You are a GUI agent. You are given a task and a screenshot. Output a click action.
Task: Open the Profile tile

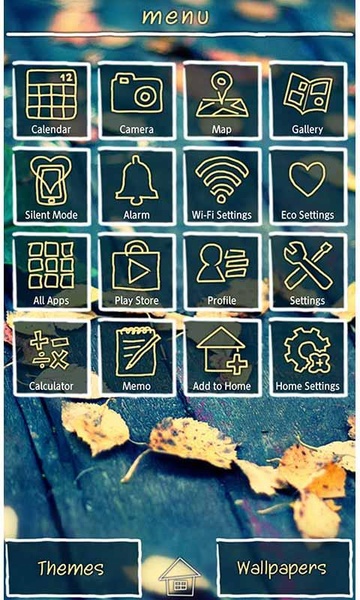222,272
